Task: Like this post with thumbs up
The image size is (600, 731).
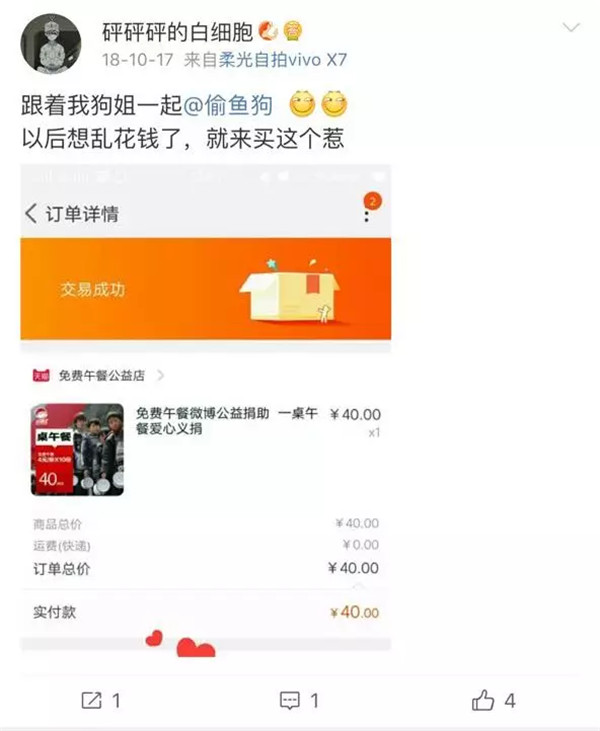Action: point(494,700)
